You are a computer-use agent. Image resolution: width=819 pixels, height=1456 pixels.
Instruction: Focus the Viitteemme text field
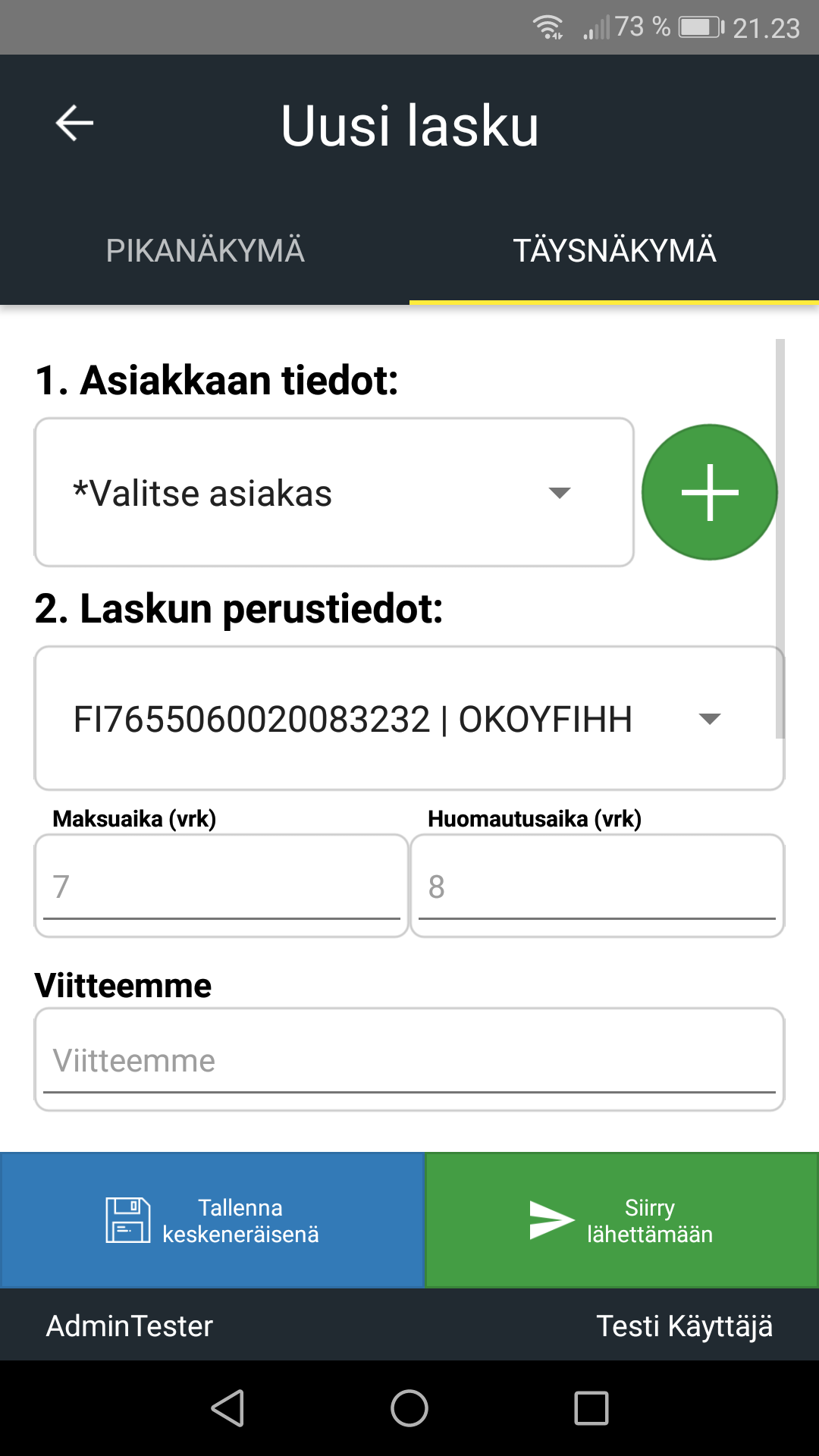point(409,1059)
